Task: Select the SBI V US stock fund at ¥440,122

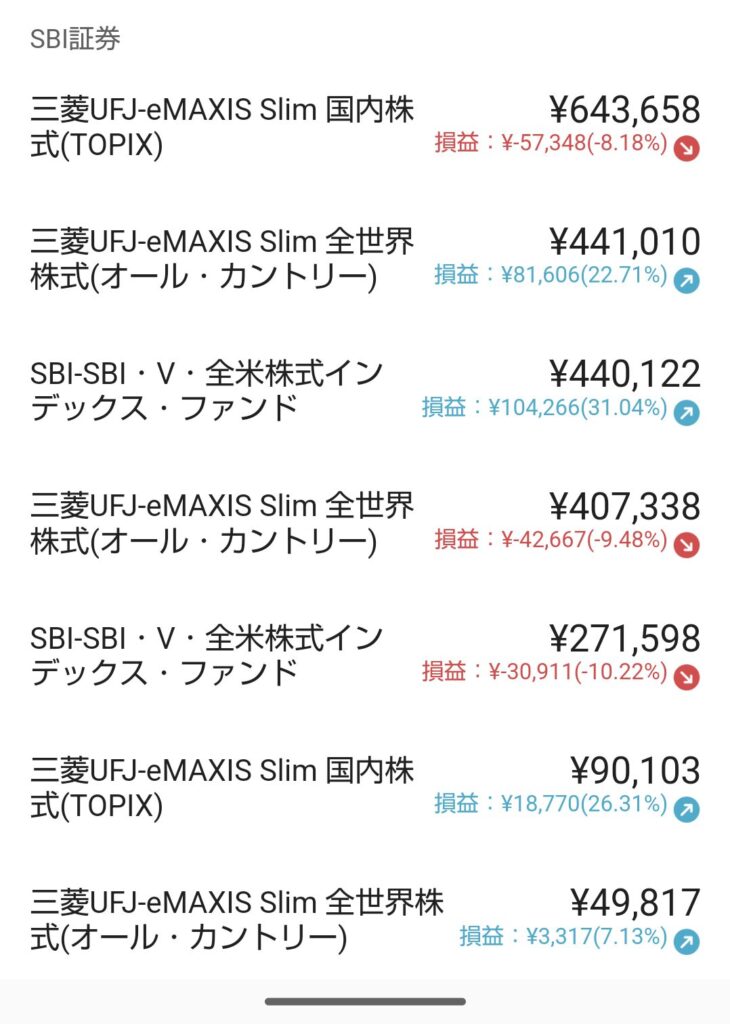Action: [x=364, y=391]
